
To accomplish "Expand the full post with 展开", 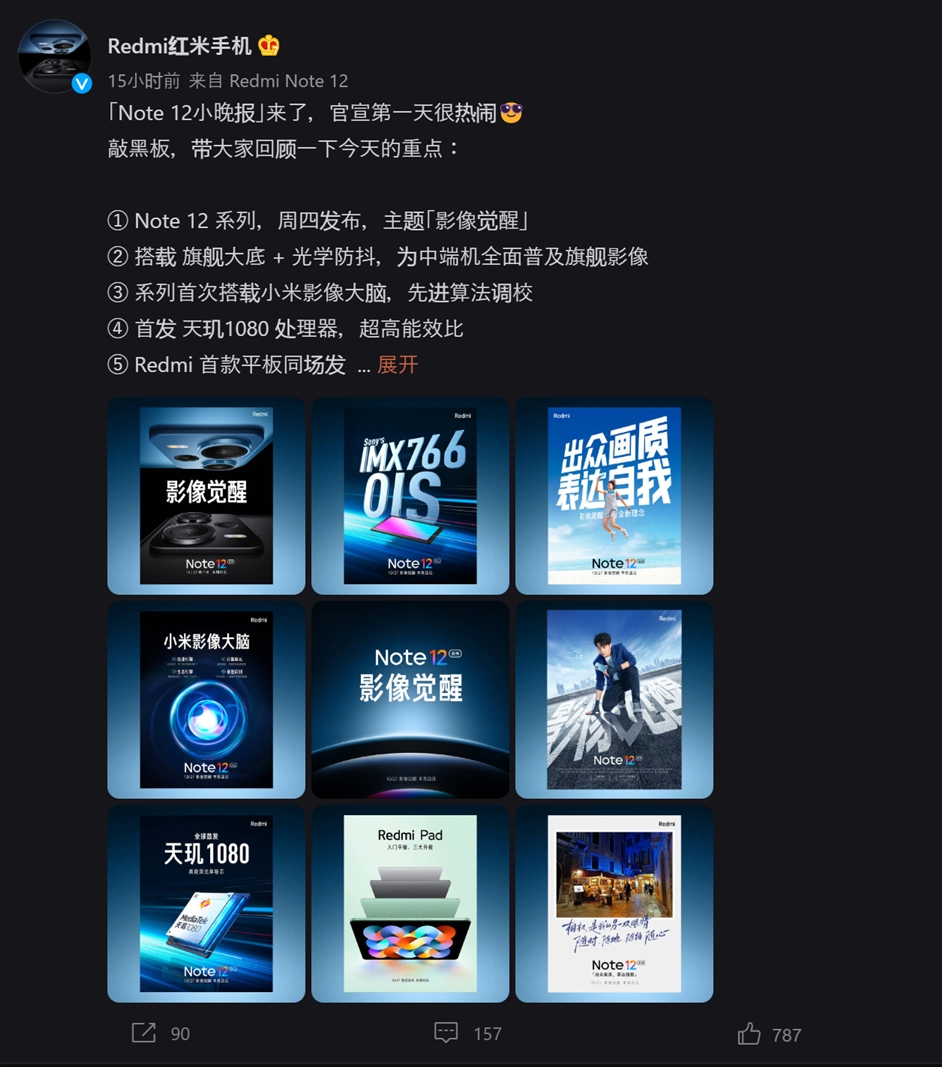I will coord(397,365).
